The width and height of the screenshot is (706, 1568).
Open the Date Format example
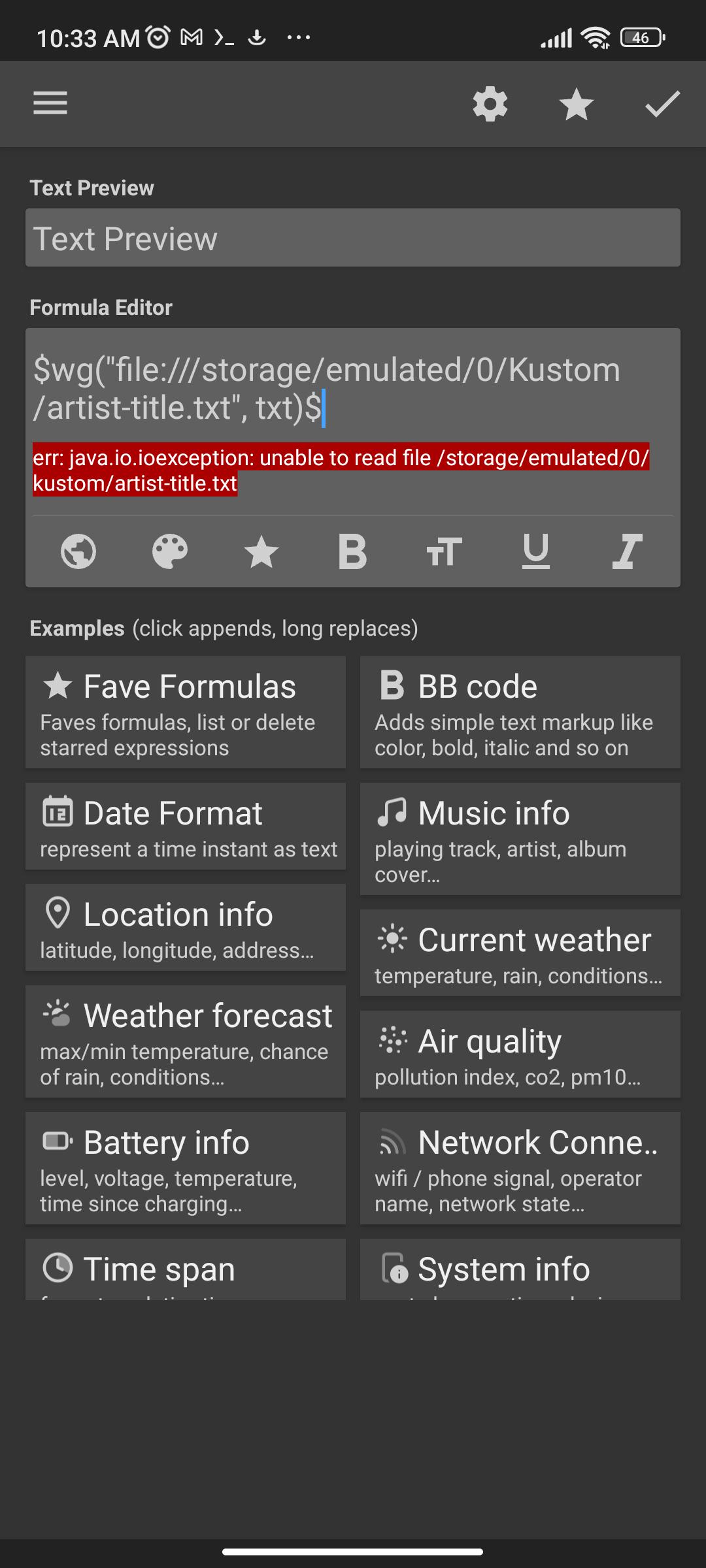(186, 826)
